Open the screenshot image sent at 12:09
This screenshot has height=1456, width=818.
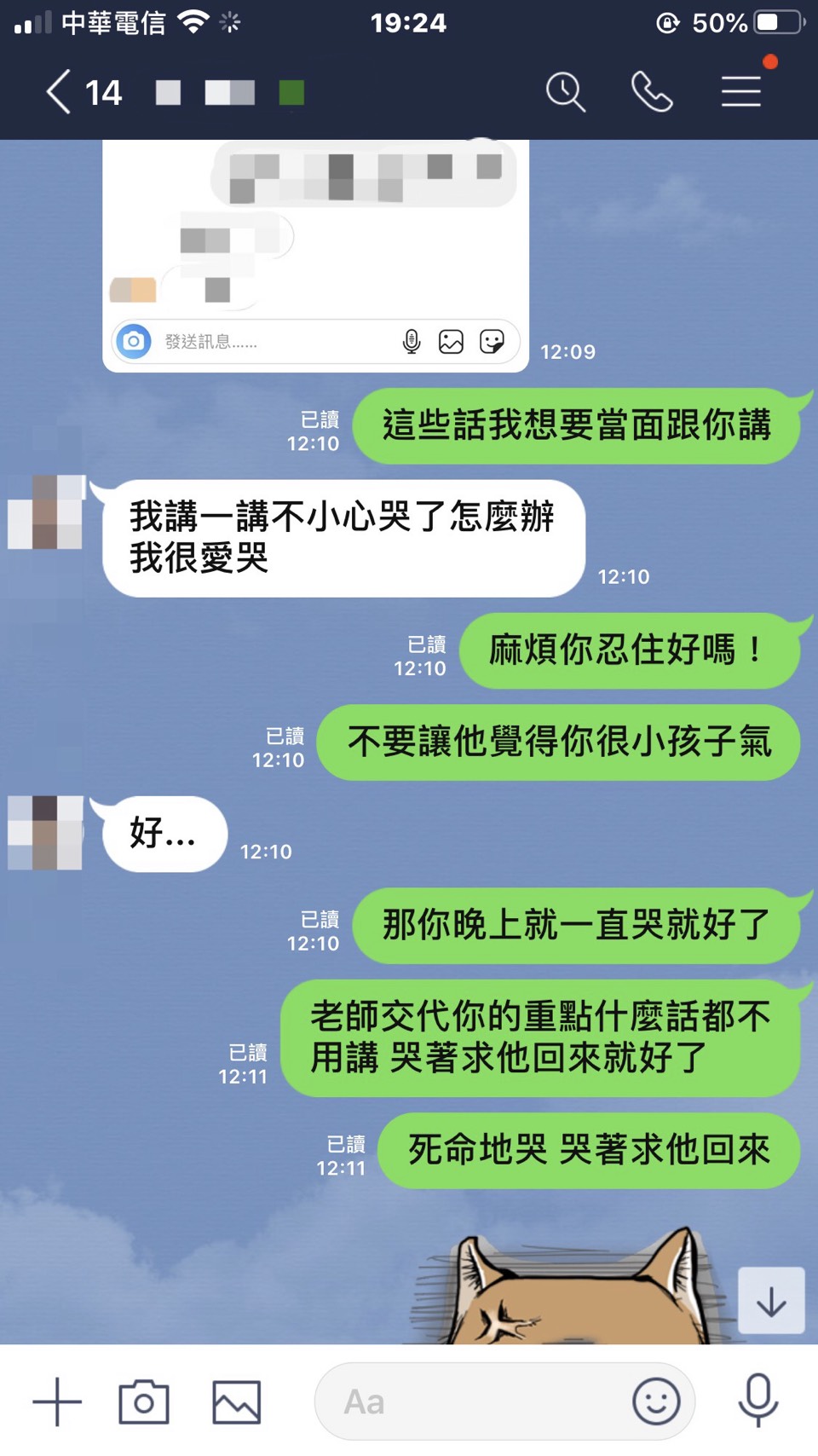coord(315,256)
